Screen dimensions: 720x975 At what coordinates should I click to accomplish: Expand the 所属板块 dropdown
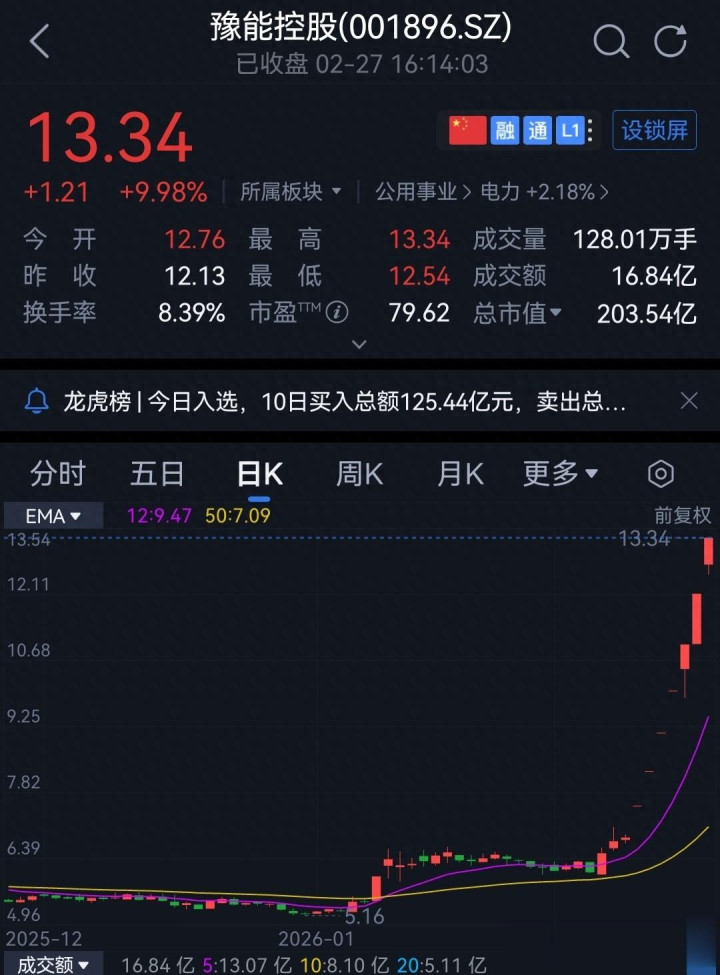click(290, 191)
